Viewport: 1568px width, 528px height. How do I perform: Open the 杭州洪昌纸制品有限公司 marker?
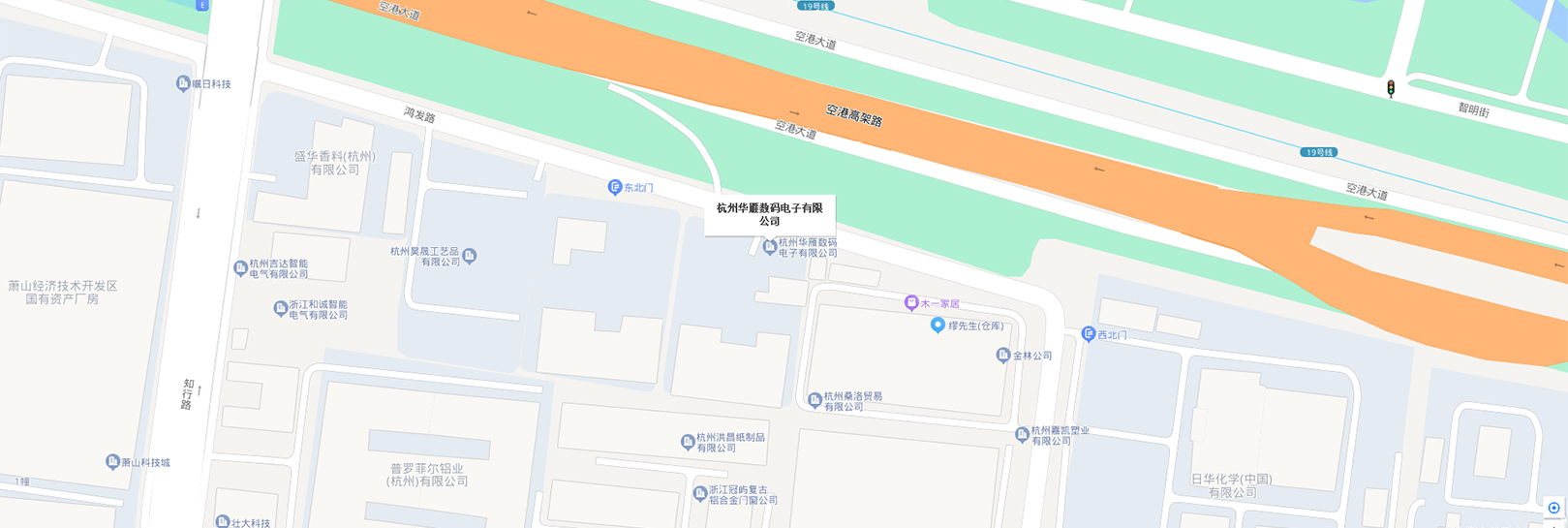tap(687, 442)
